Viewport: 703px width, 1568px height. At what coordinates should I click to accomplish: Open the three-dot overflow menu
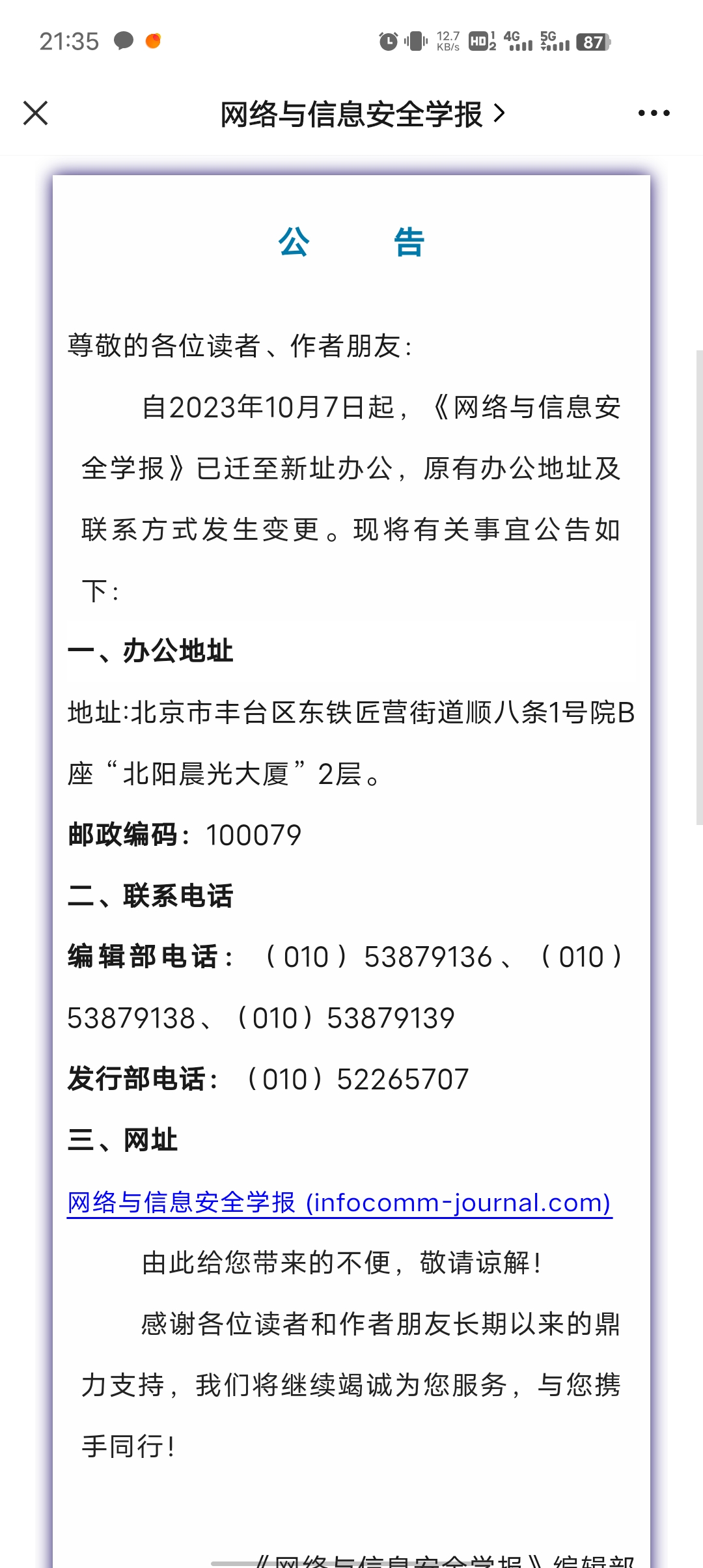tap(654, 113)
